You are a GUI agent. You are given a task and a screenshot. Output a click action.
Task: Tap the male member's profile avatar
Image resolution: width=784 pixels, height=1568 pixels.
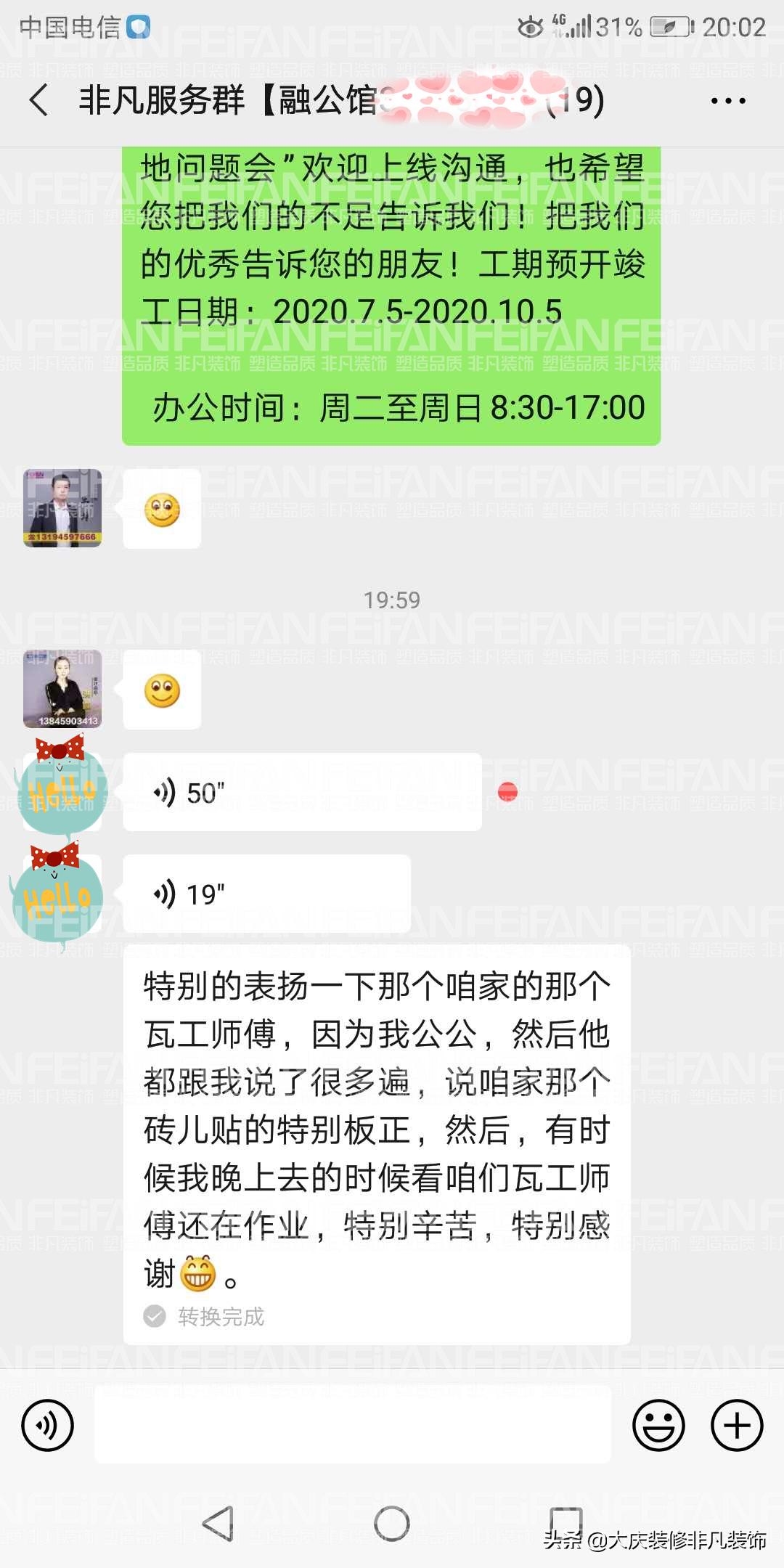[x=62, y=508]
